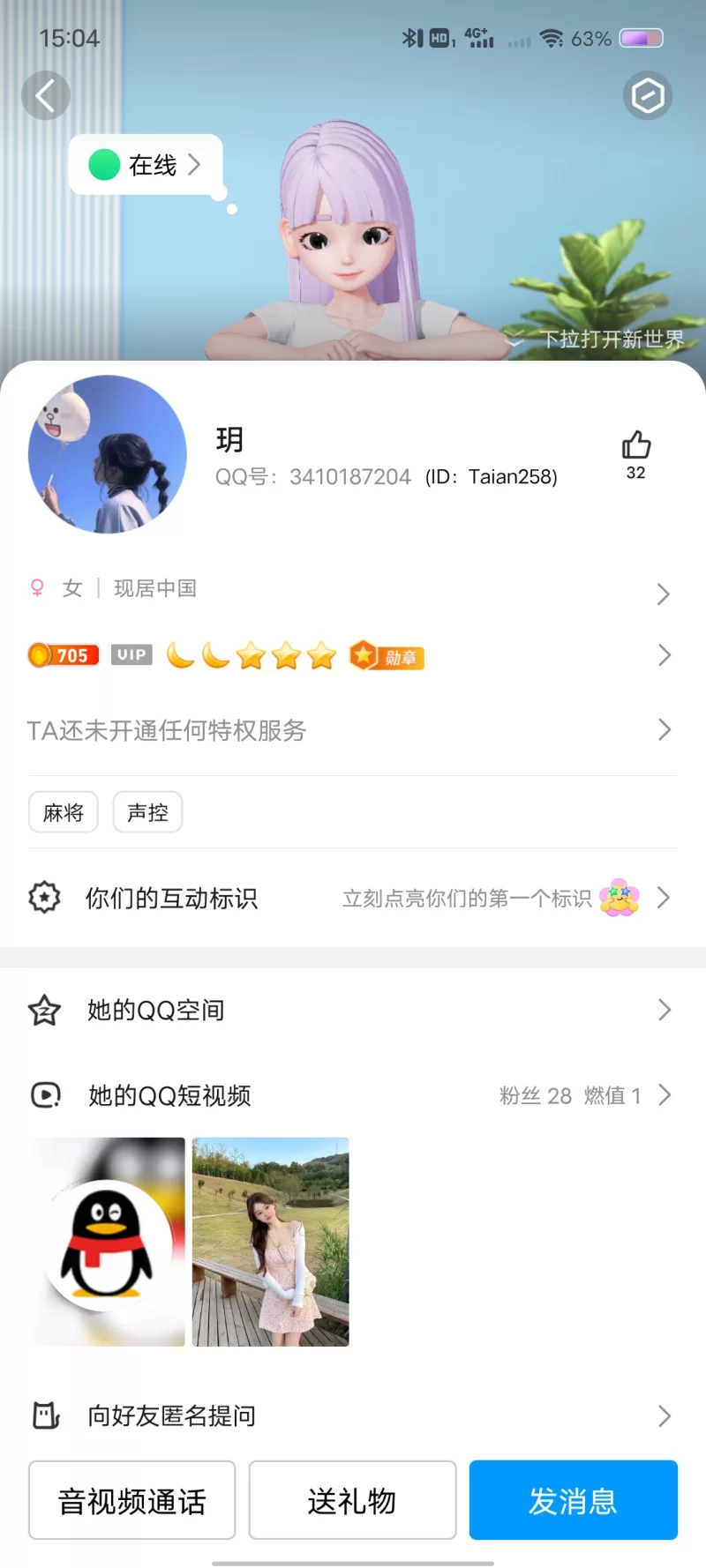
Task: Tap the 在线 online status bubble
Action: click(146, 165)
